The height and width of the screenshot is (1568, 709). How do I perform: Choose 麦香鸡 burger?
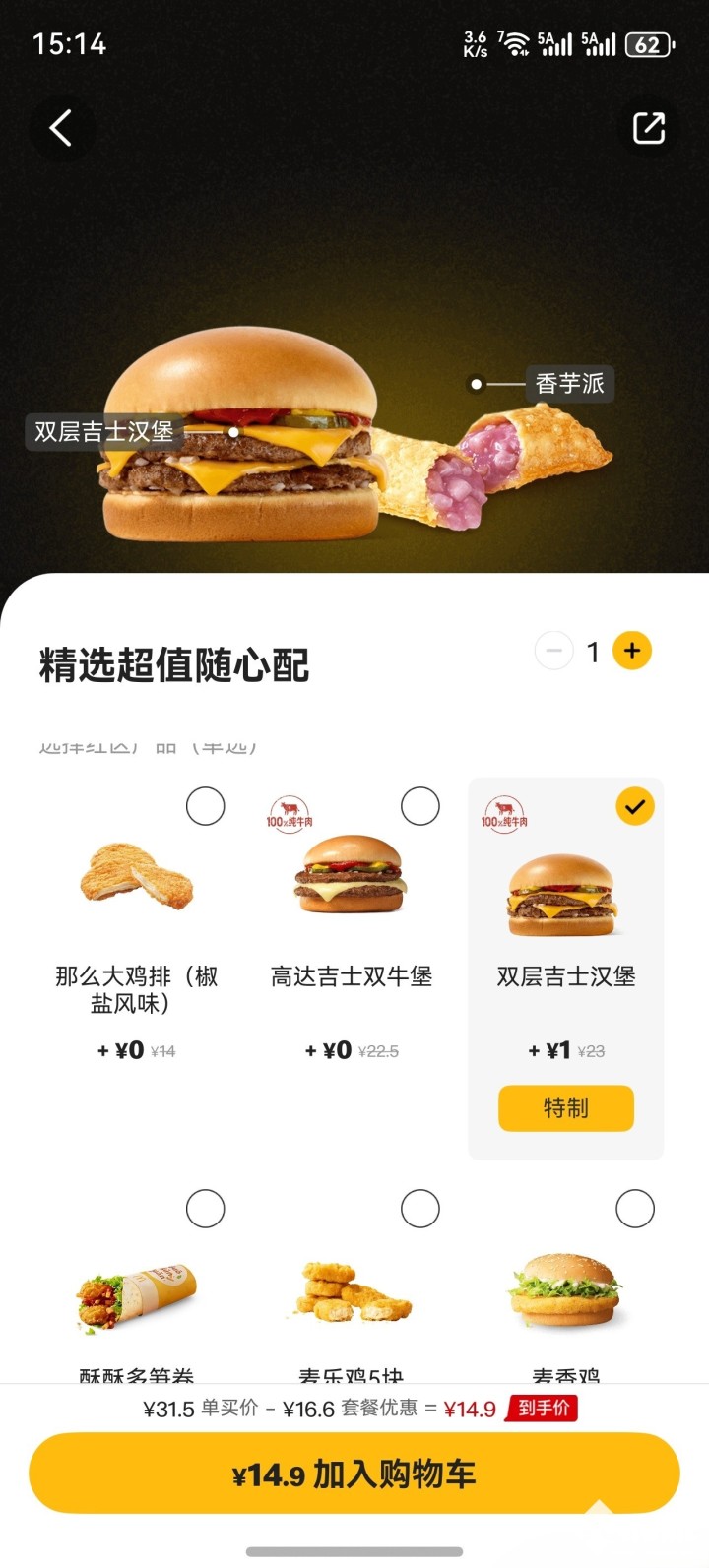(x=635, y=1209)
